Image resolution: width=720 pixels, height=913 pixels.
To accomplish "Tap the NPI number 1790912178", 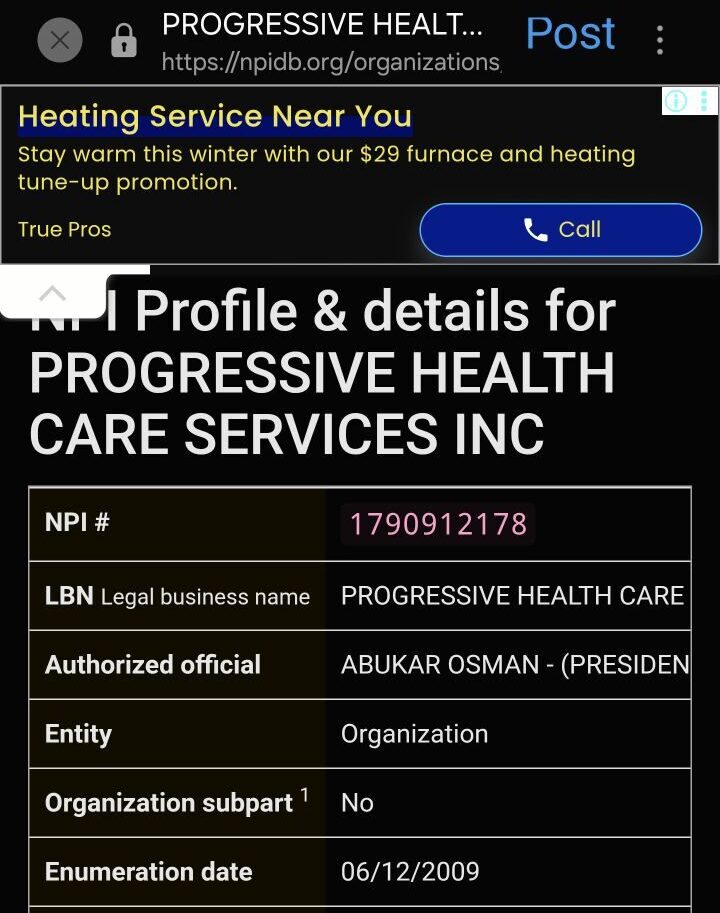I will [437, 524].
